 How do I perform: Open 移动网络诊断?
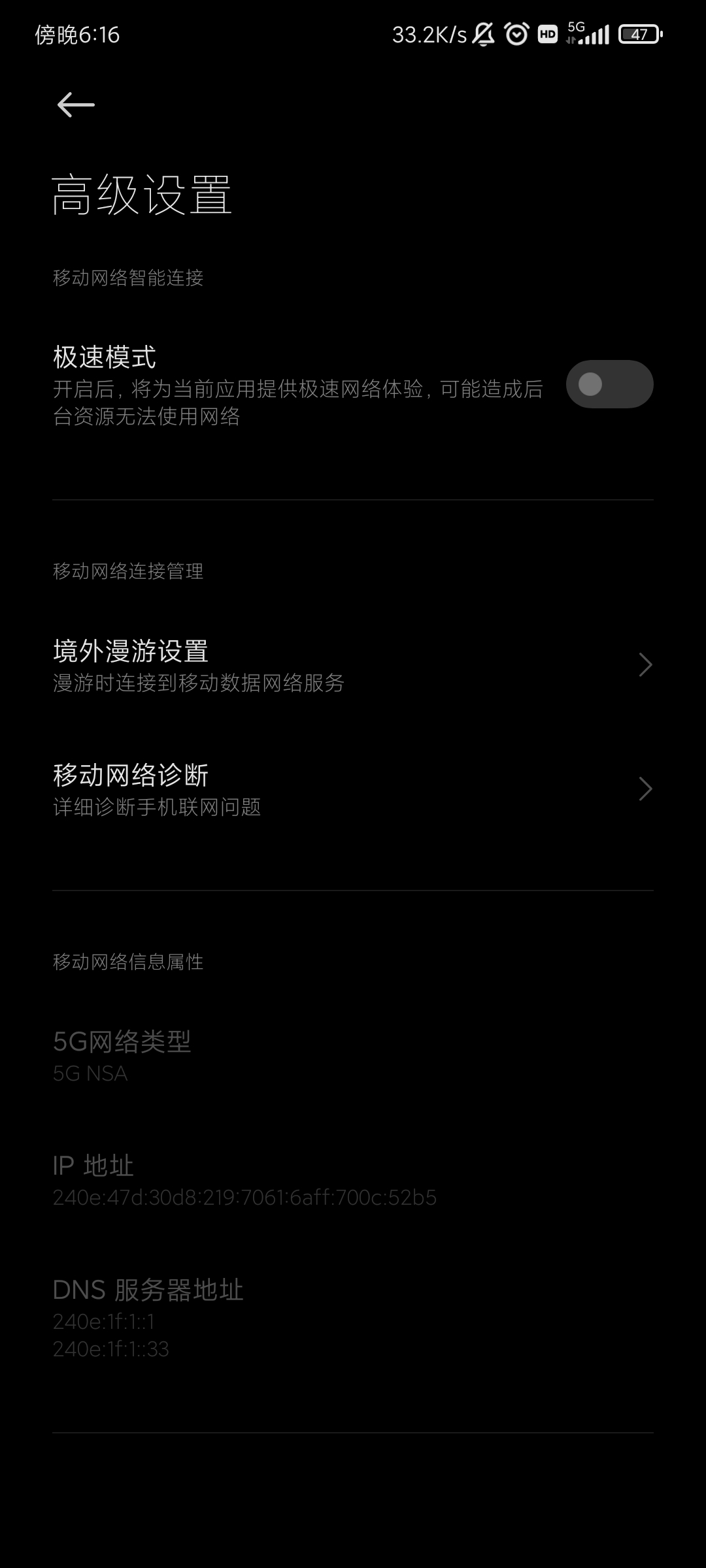tap(353, 789)
